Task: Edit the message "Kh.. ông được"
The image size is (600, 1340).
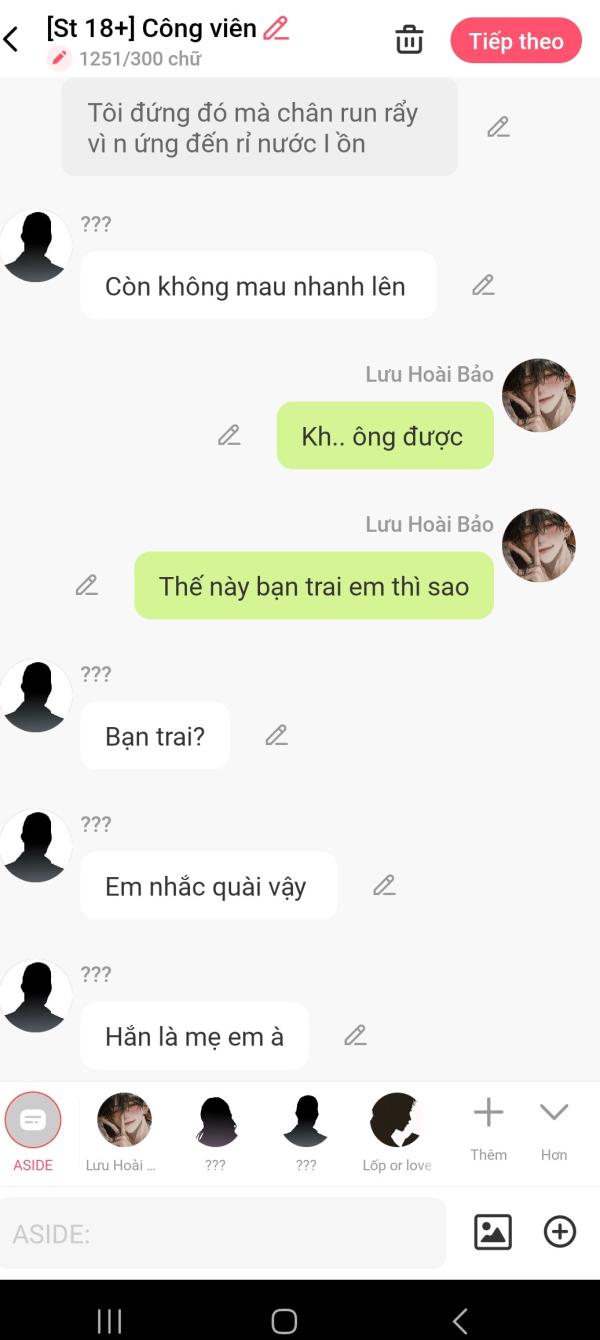Action: [229, 435]
